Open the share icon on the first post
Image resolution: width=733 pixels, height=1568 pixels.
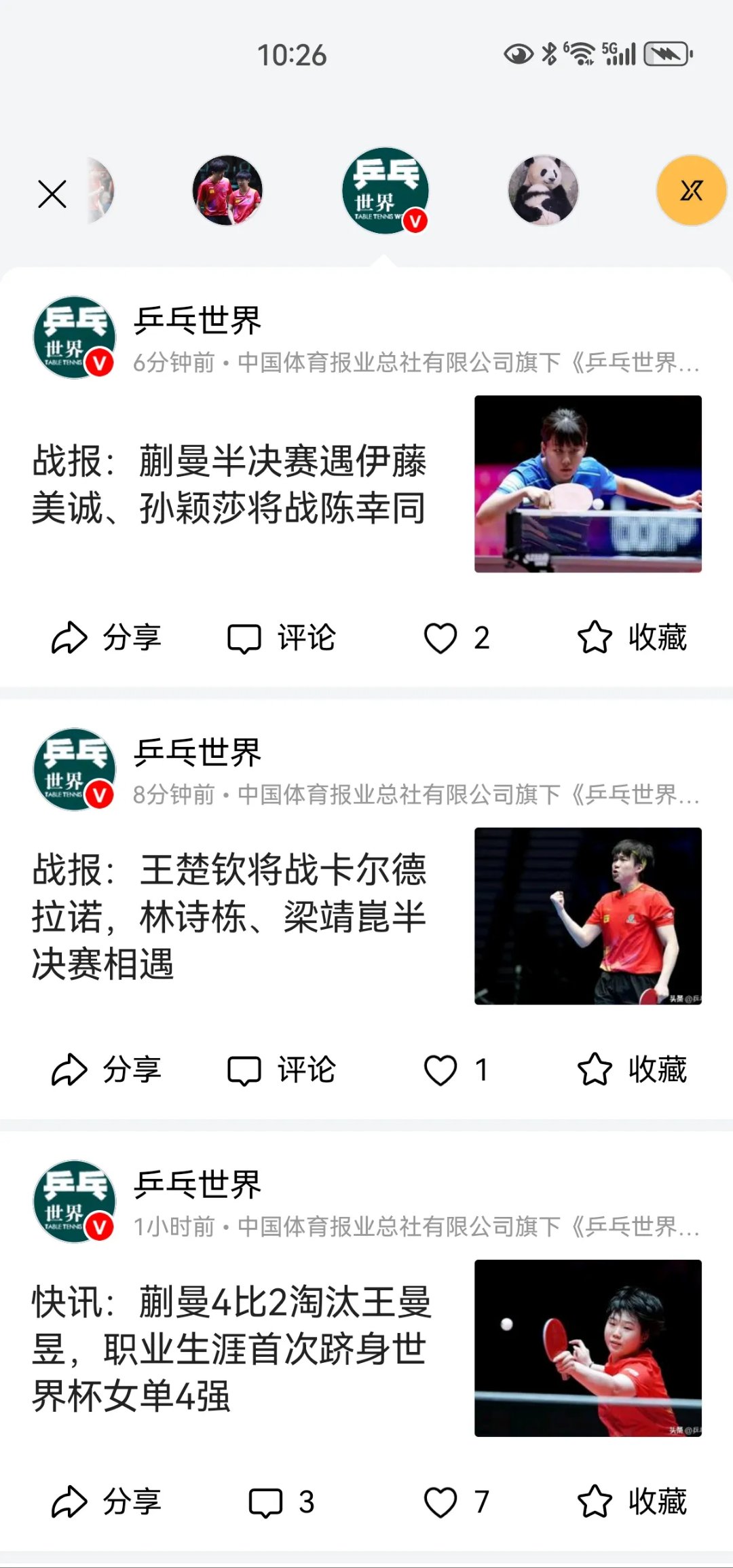[71, 637]
